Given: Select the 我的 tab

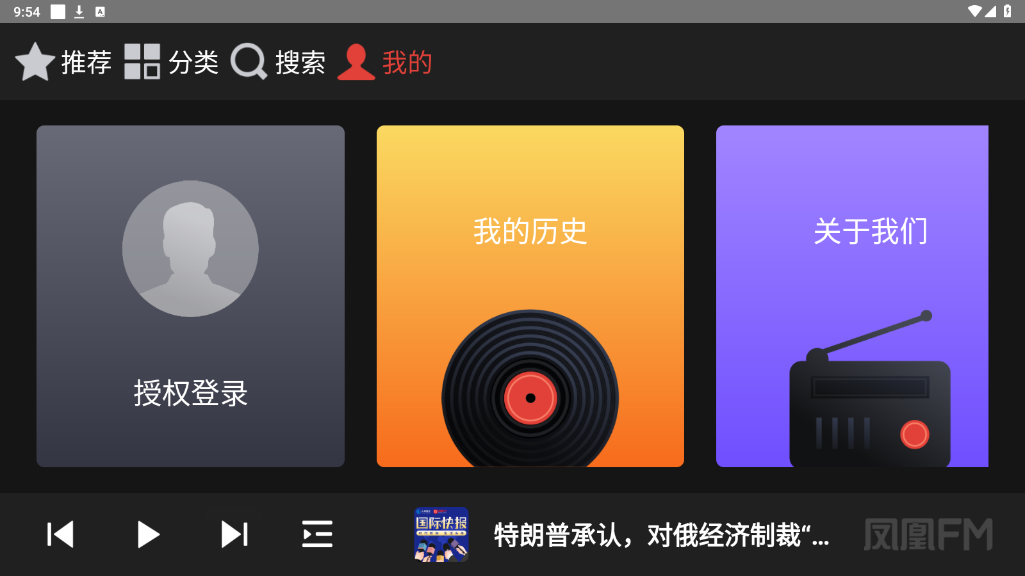Looking at the screenshot, I should click(385, 62).
